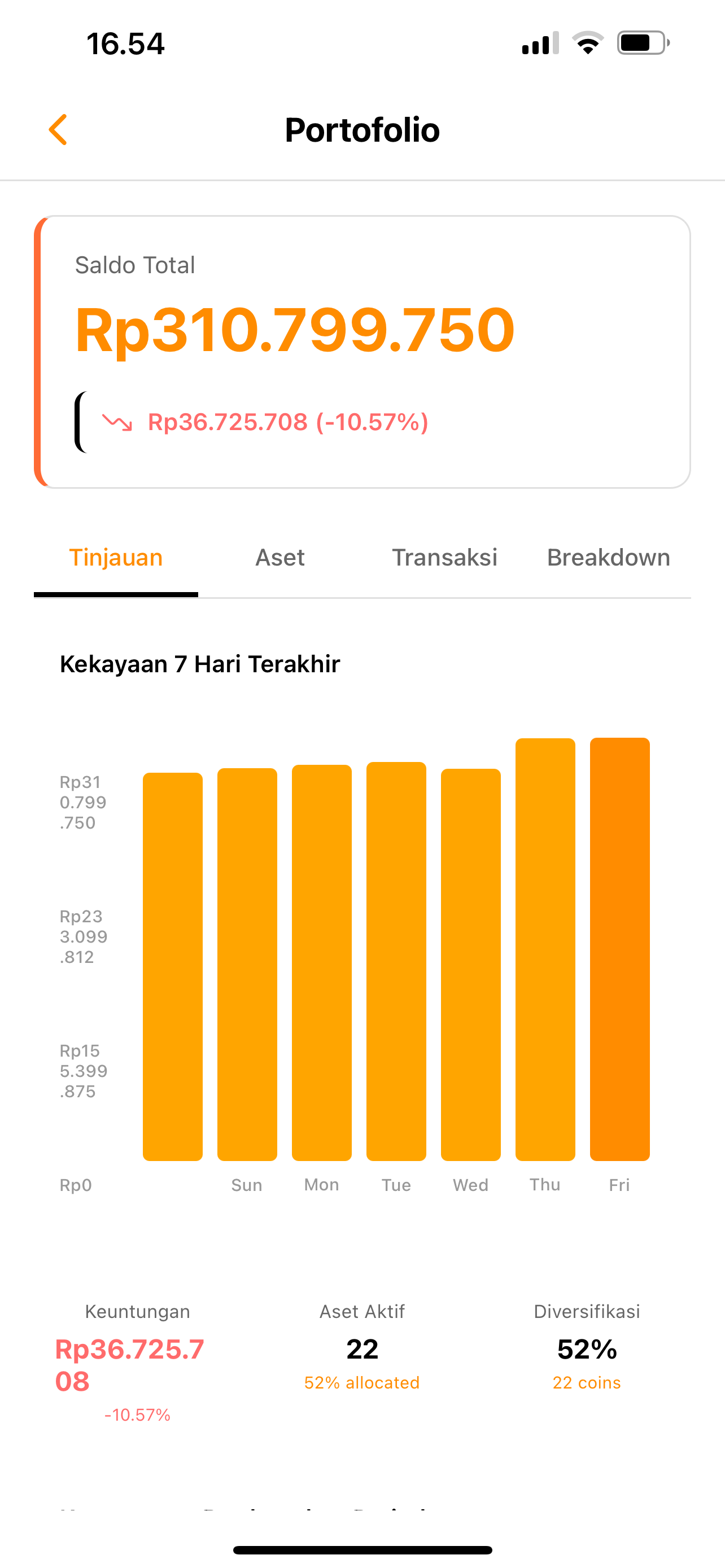Show the Tinjauan overview tab
Screen dimensions: 725x1568
pos(116,558)
